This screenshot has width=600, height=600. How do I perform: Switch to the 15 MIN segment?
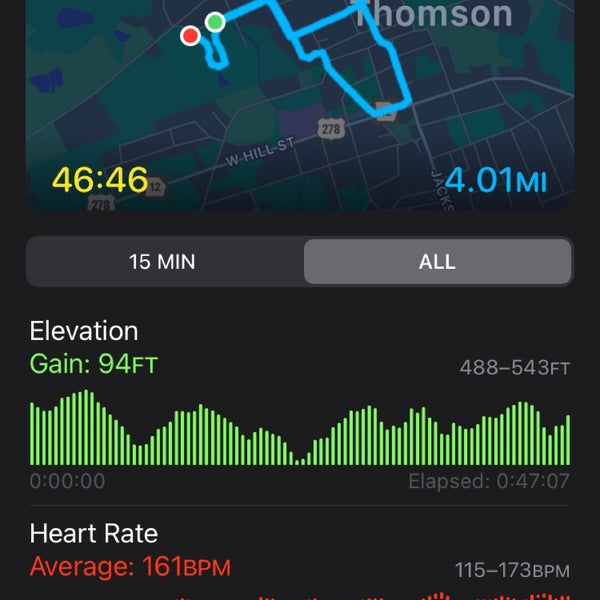pyautogui.click(x=163, y=262)
